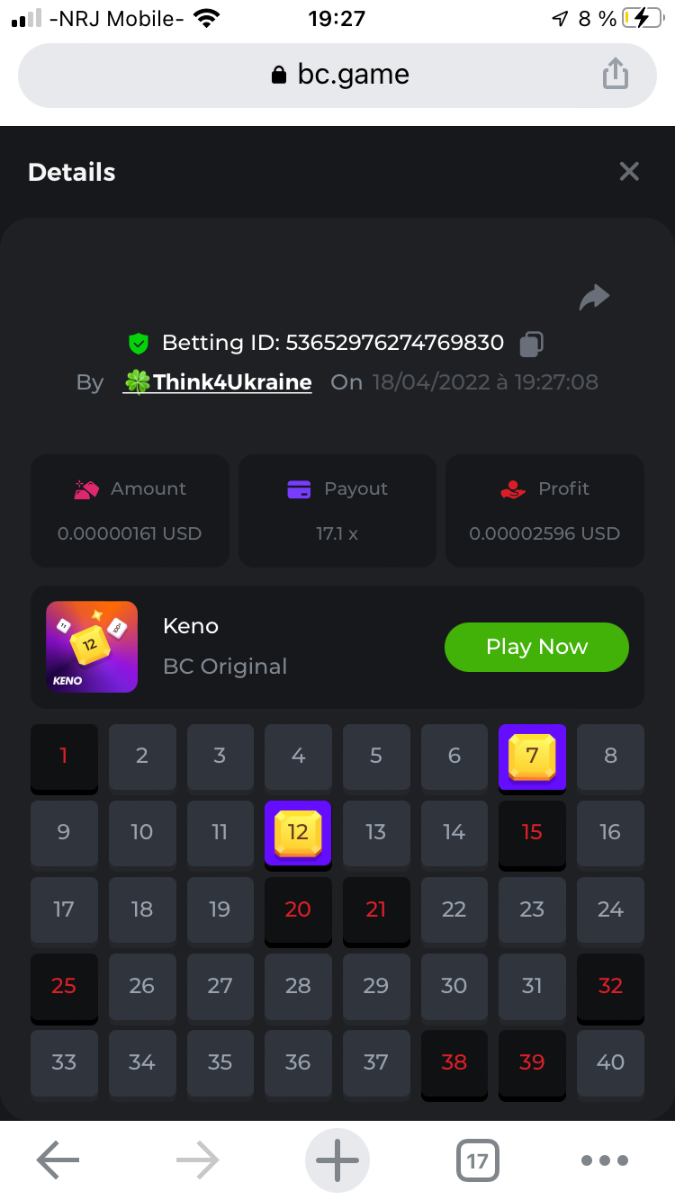The height and width of the screenshot is (1200, 675).
Task: Go back in the browser
Action: click(58, 1161)
